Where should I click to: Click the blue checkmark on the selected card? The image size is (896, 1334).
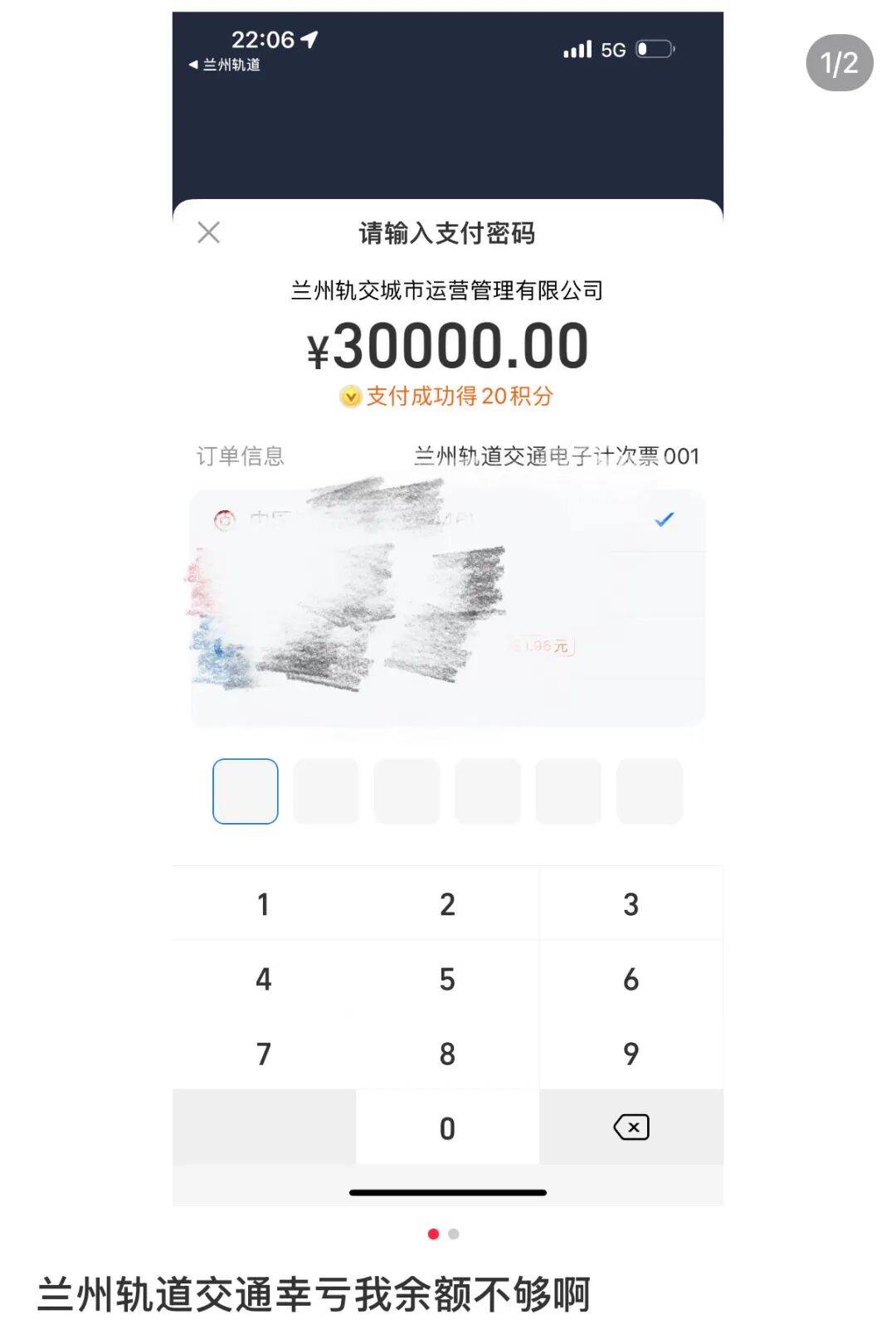click(x=662, y=519)
